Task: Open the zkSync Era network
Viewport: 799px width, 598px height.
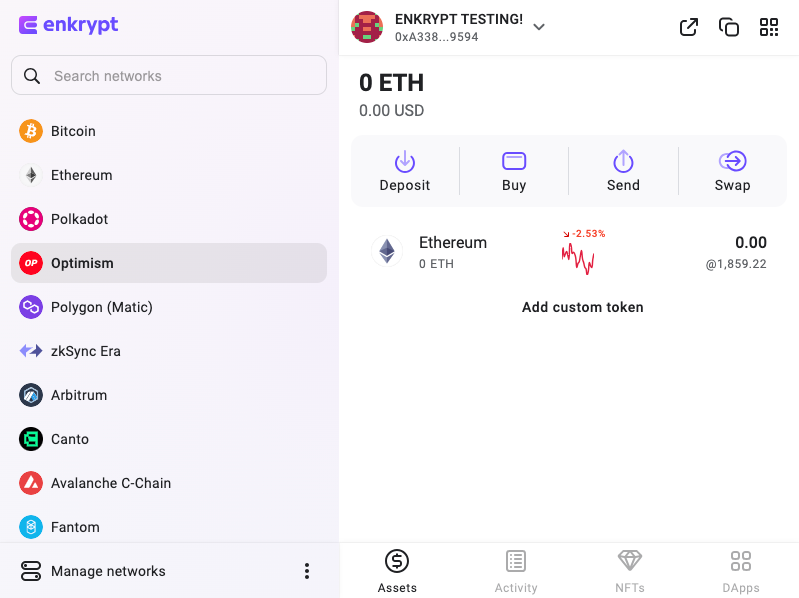Action: [84, 351]
